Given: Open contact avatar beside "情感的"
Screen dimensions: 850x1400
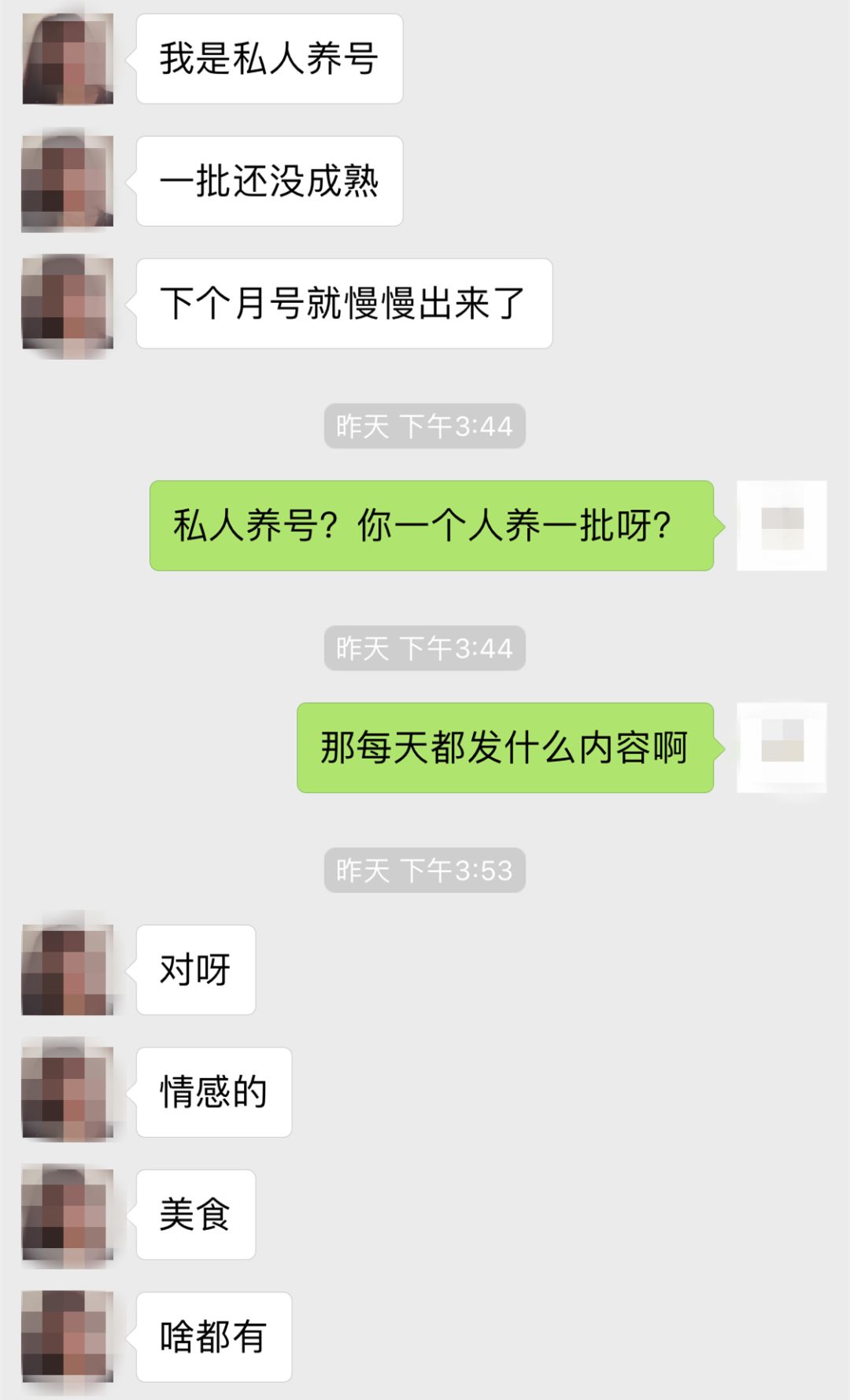Looking at the screenshot, I should point(68,1092).
